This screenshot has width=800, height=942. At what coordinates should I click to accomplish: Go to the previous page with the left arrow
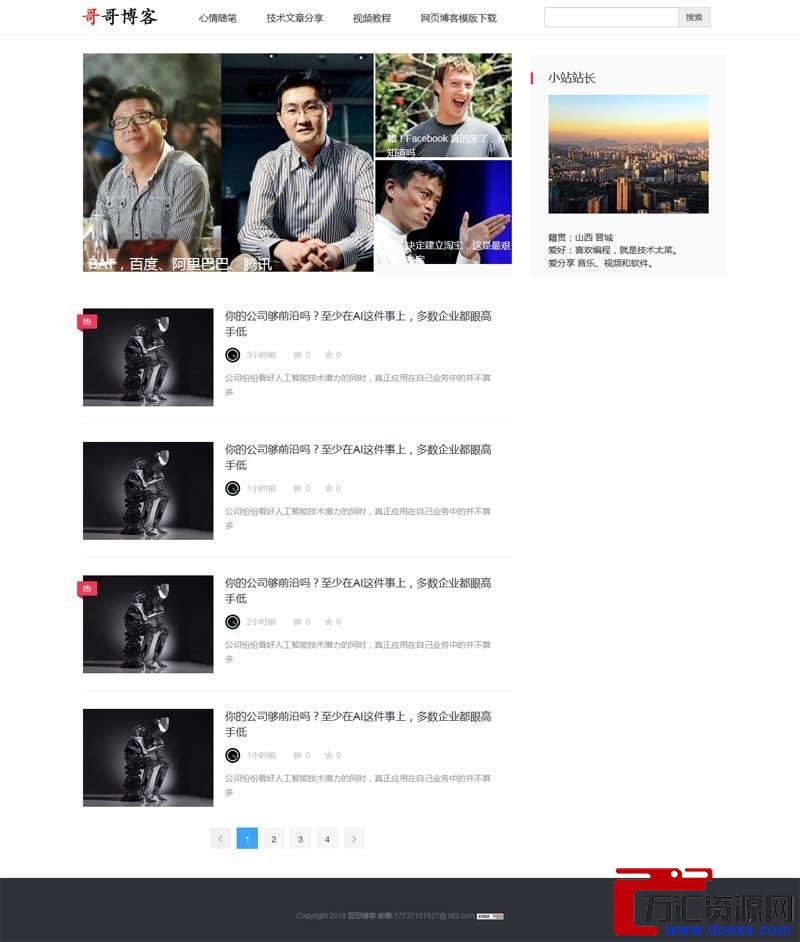[220, 839]
